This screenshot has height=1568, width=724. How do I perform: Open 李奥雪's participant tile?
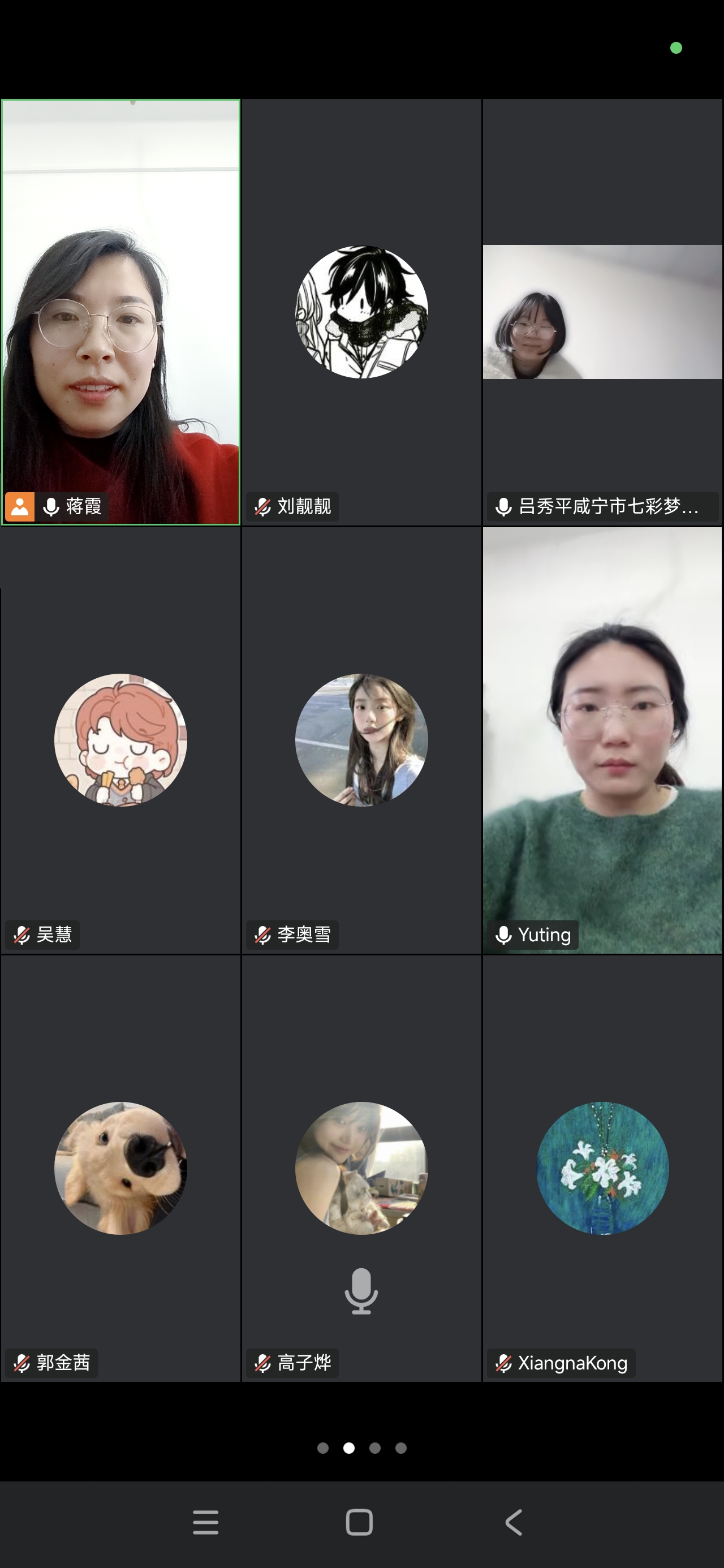coord(361,739)
